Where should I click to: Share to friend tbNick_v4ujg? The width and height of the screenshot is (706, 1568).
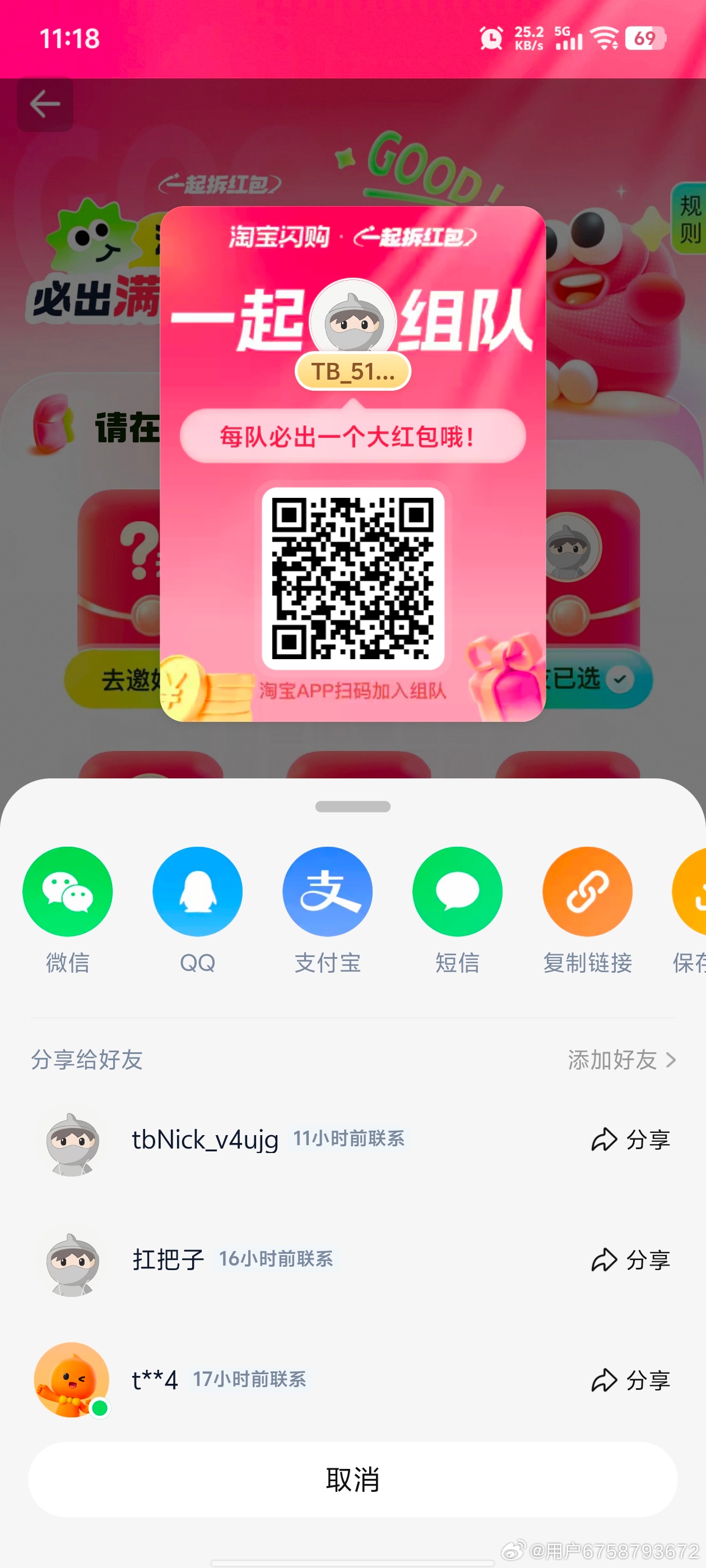pos(630,1140)
